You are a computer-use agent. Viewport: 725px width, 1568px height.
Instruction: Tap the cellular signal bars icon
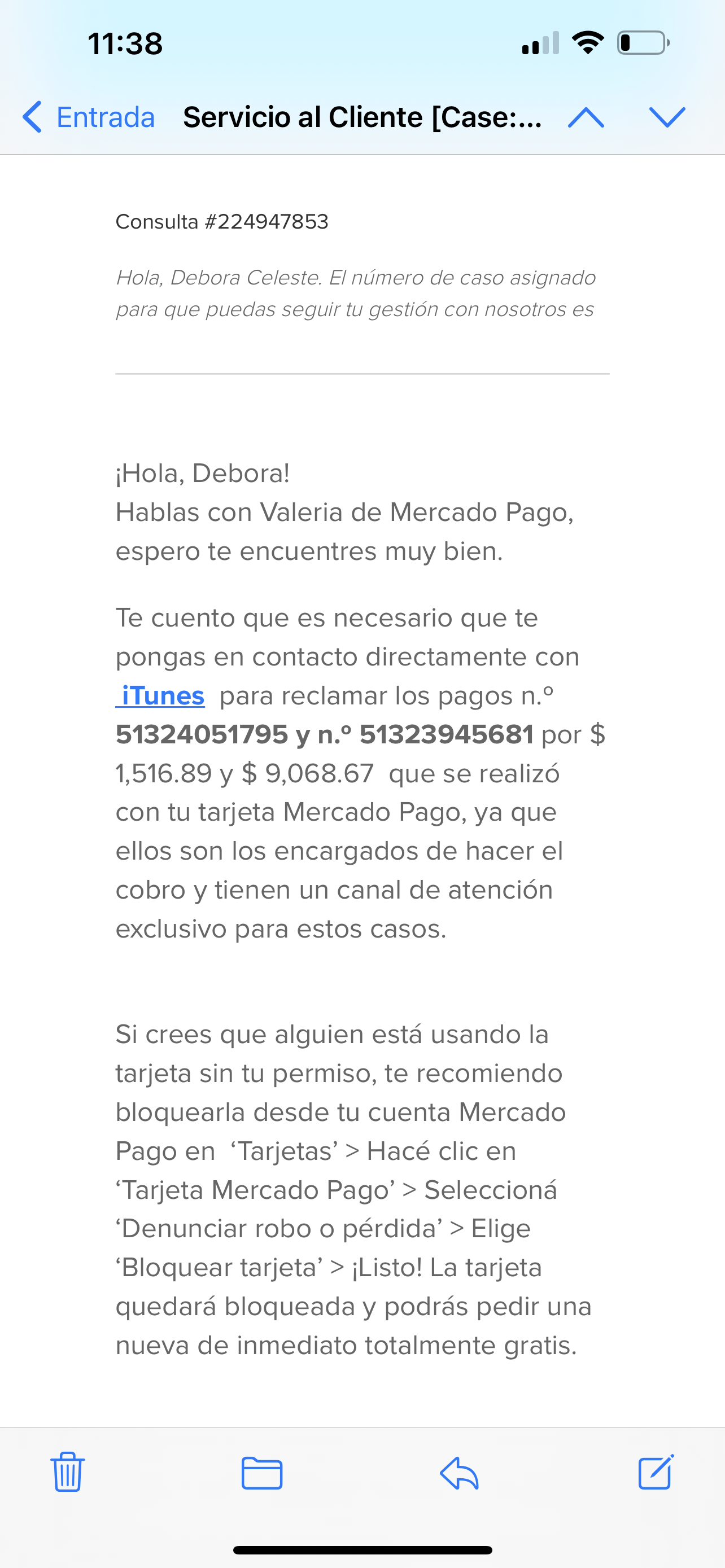[540, 42]
